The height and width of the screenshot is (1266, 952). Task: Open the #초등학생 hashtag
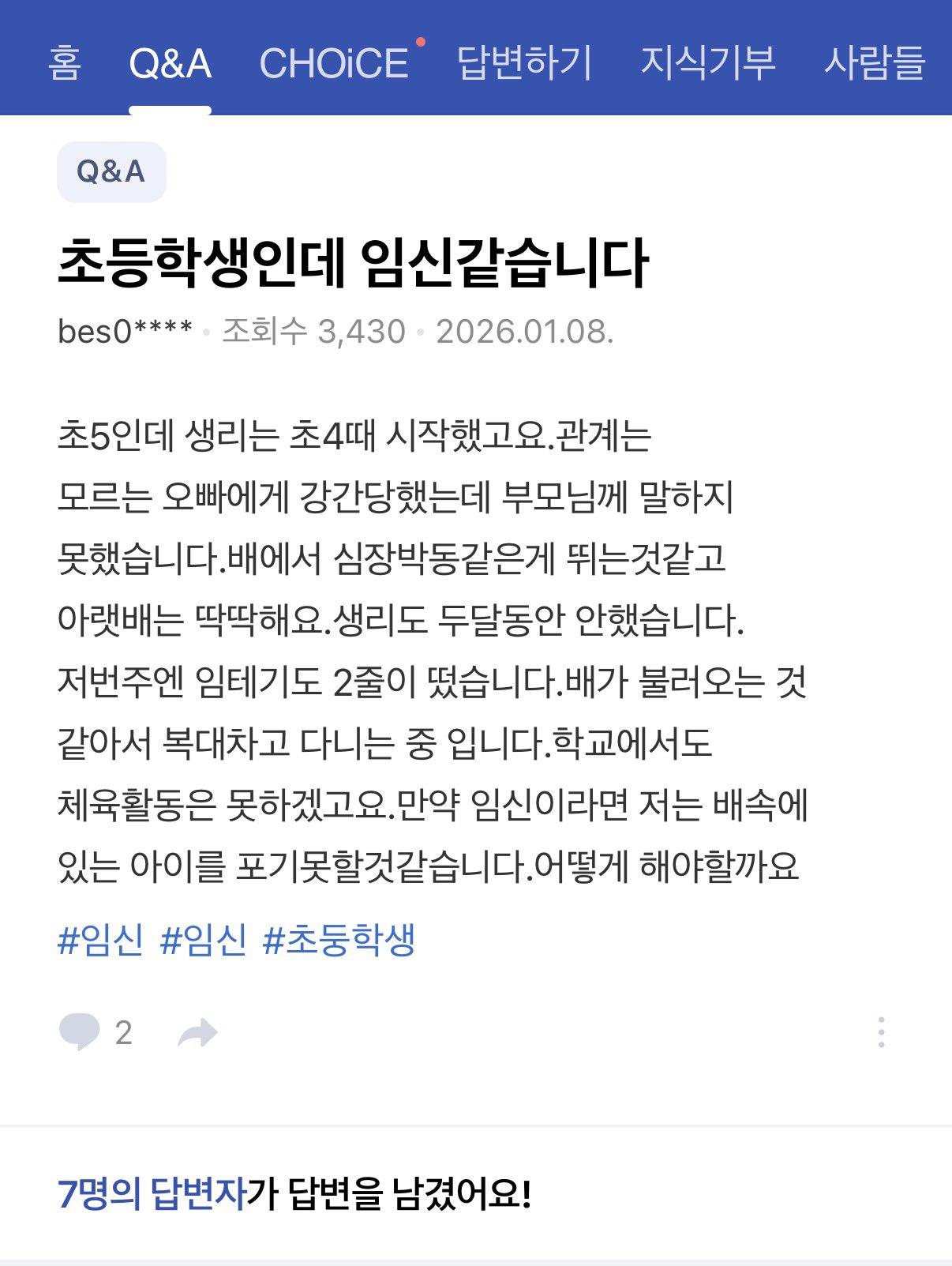339,940
